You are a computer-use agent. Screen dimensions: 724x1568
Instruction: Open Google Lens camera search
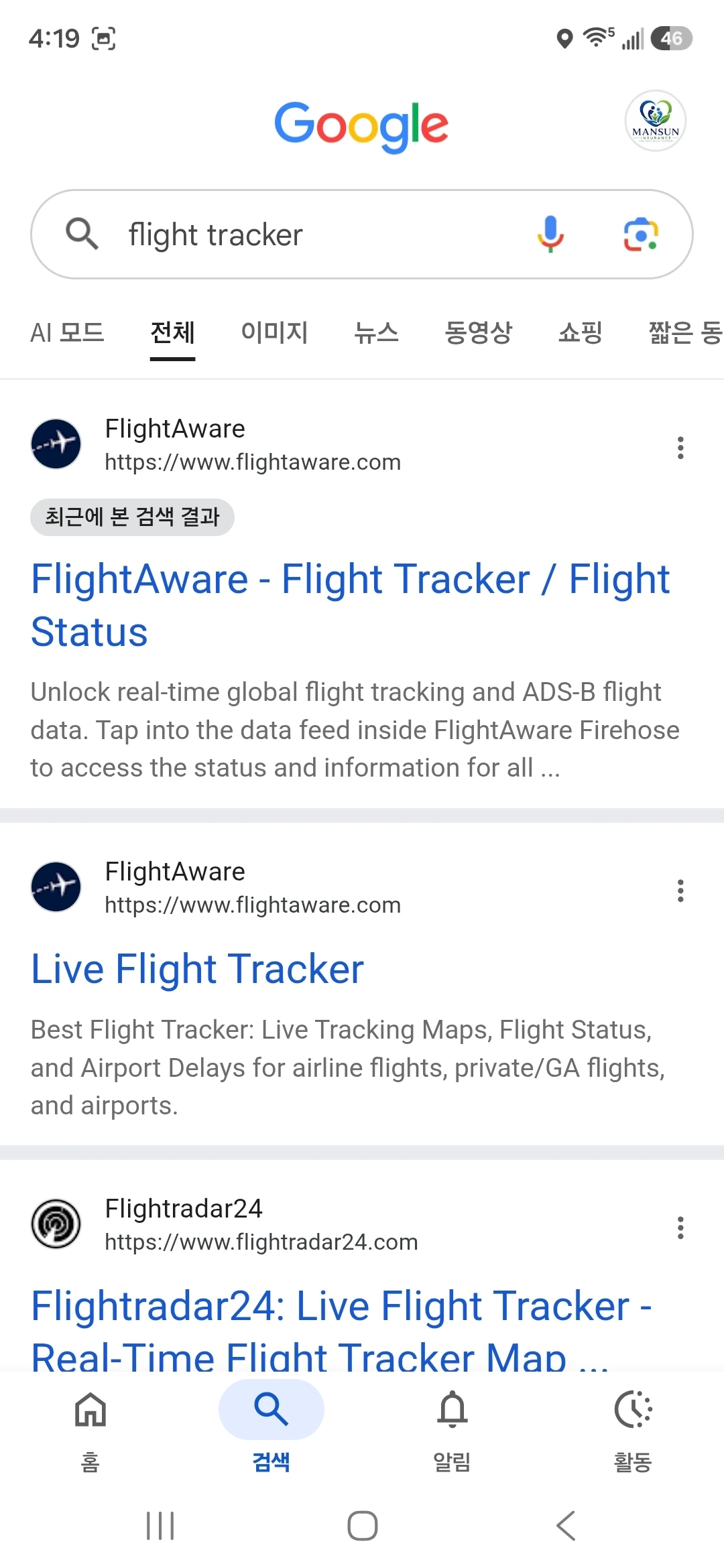coord(641,235)
